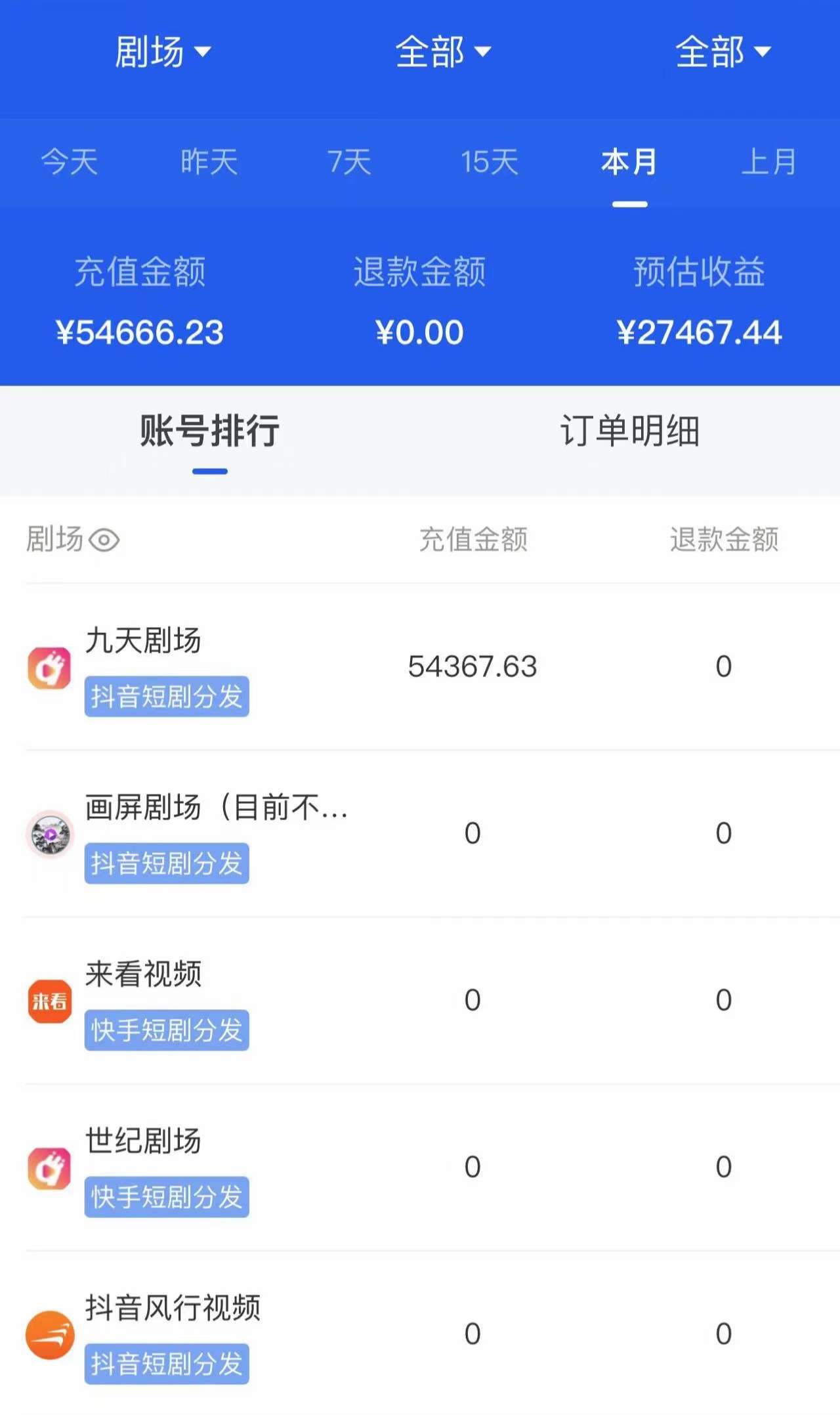840x1415 pixels.
Task: Select the 本月 date tab
Action: (629, 162)
